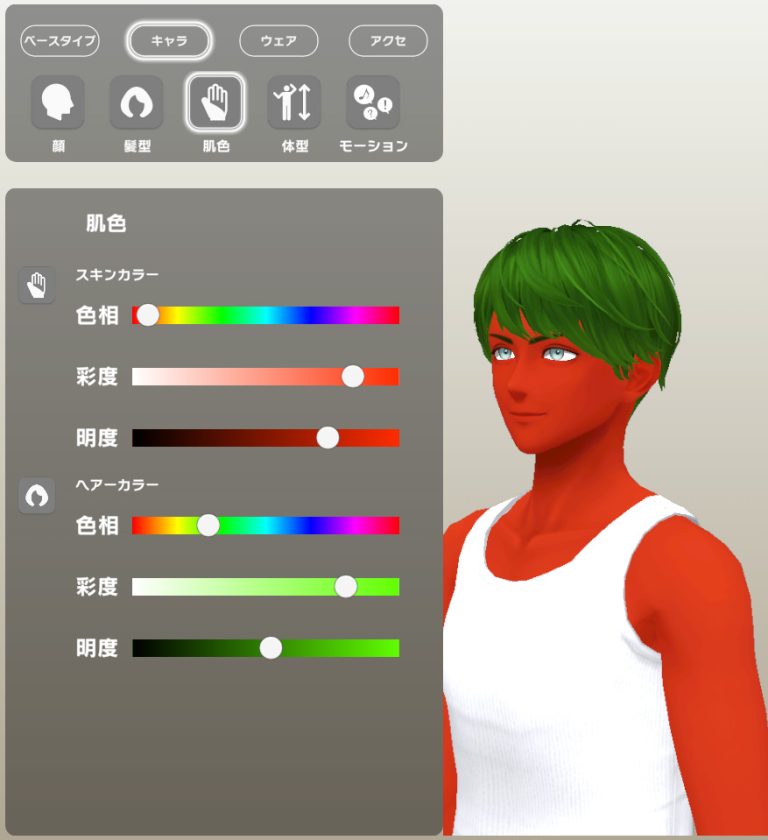Open the 顔 face editor

pyautogui.click(x=58, y=103)
